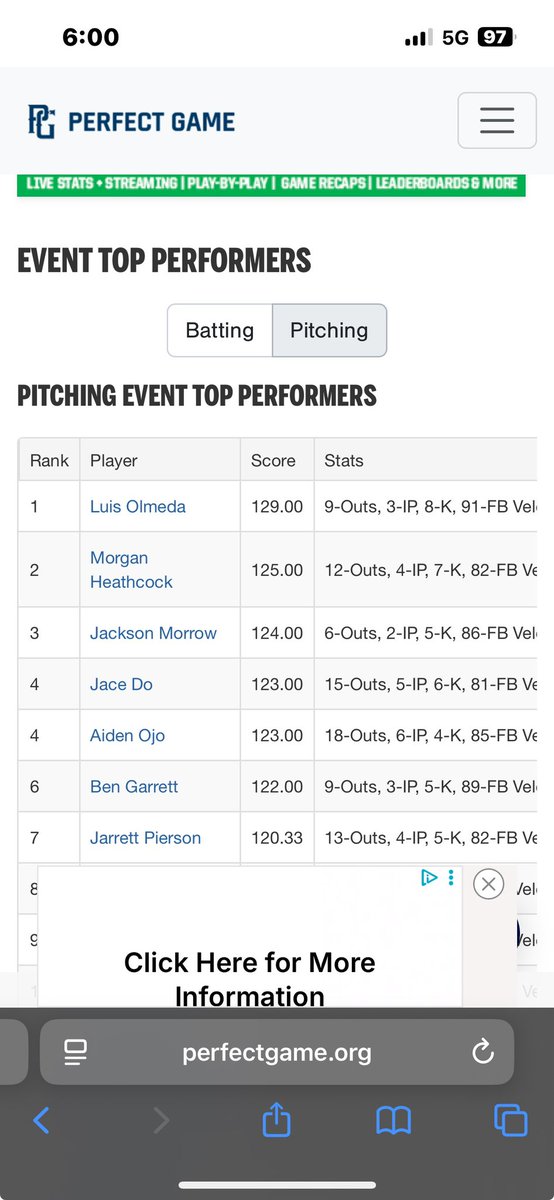Share this page from Safari toolbar
This screenshot has height=1200, width=554.
[277, 1119]
